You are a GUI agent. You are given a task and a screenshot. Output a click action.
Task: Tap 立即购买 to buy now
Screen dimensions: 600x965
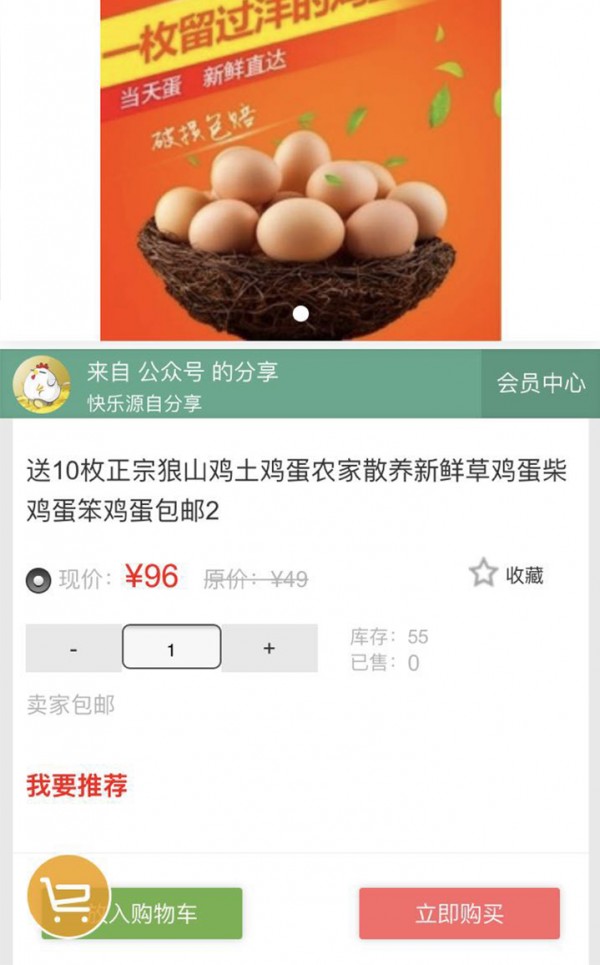click(459, 913)
